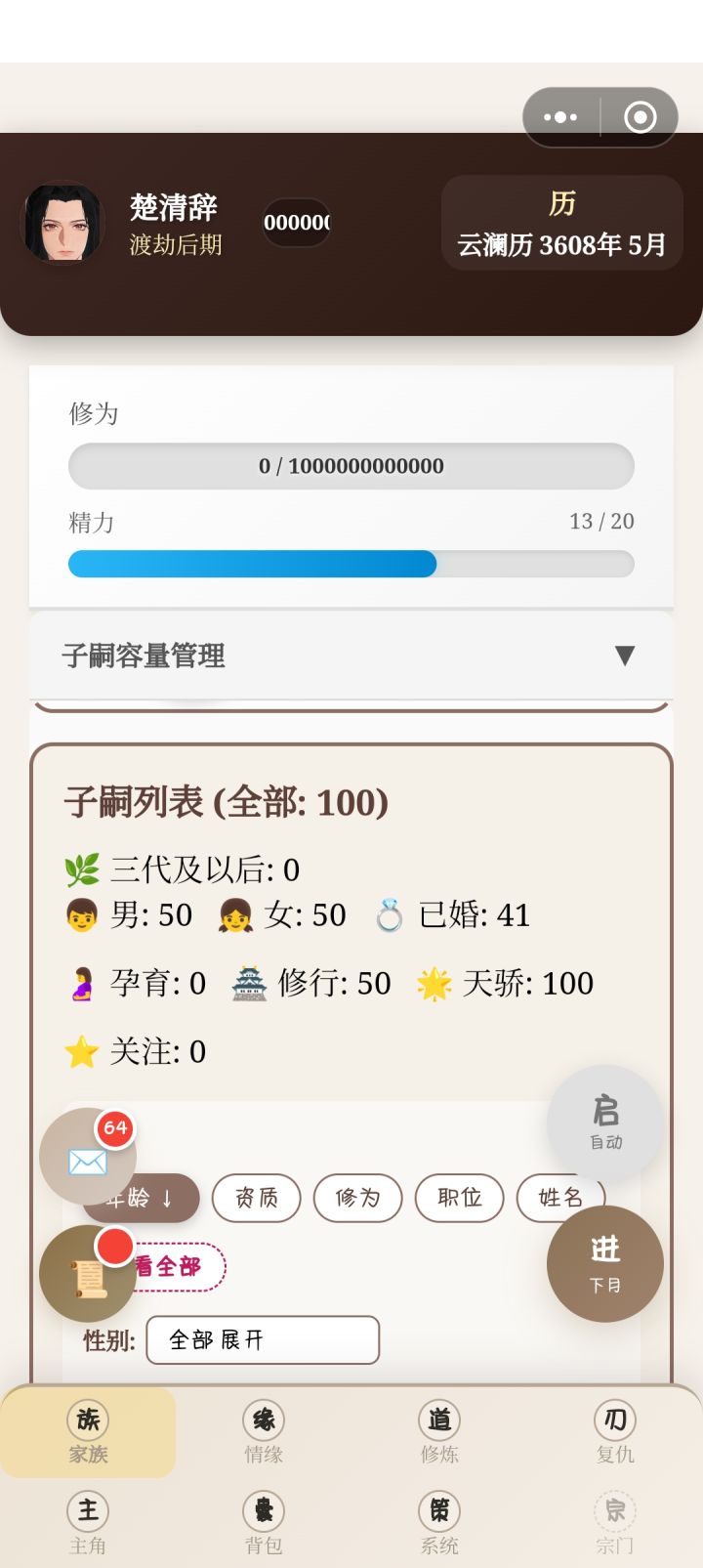The height and width of the screenshot is (1568, 703).
Task: Toggle sorting by 修为
Action: (357, 1198)
